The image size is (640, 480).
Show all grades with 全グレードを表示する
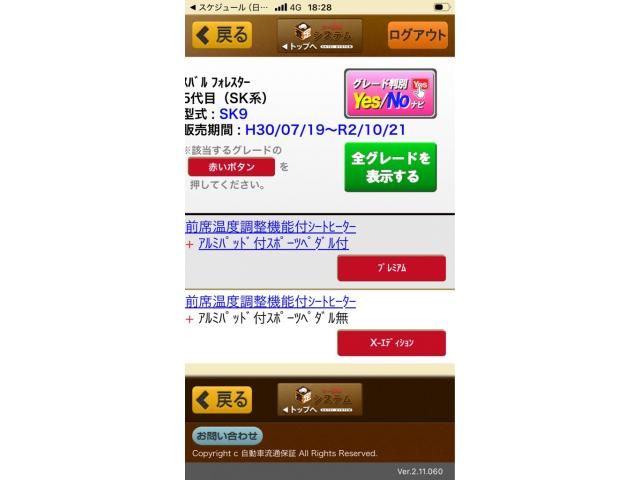390,167
